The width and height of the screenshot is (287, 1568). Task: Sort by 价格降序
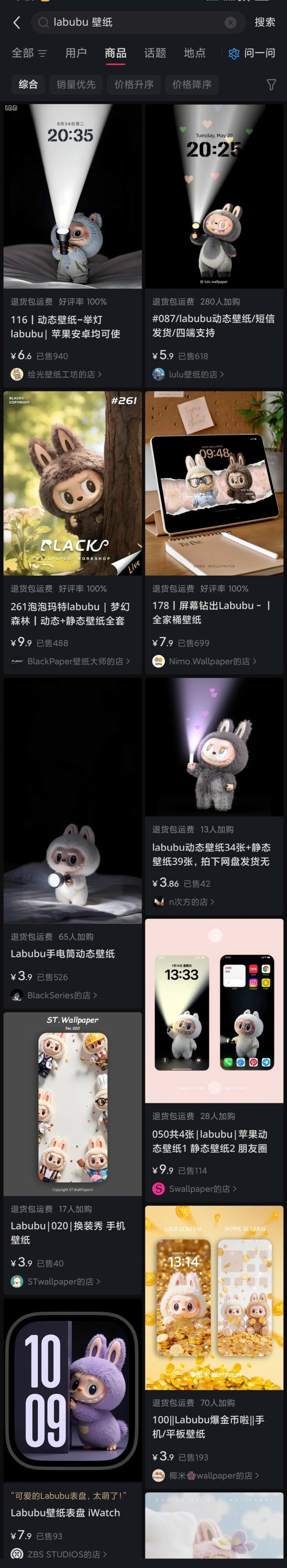pos(191,85)
